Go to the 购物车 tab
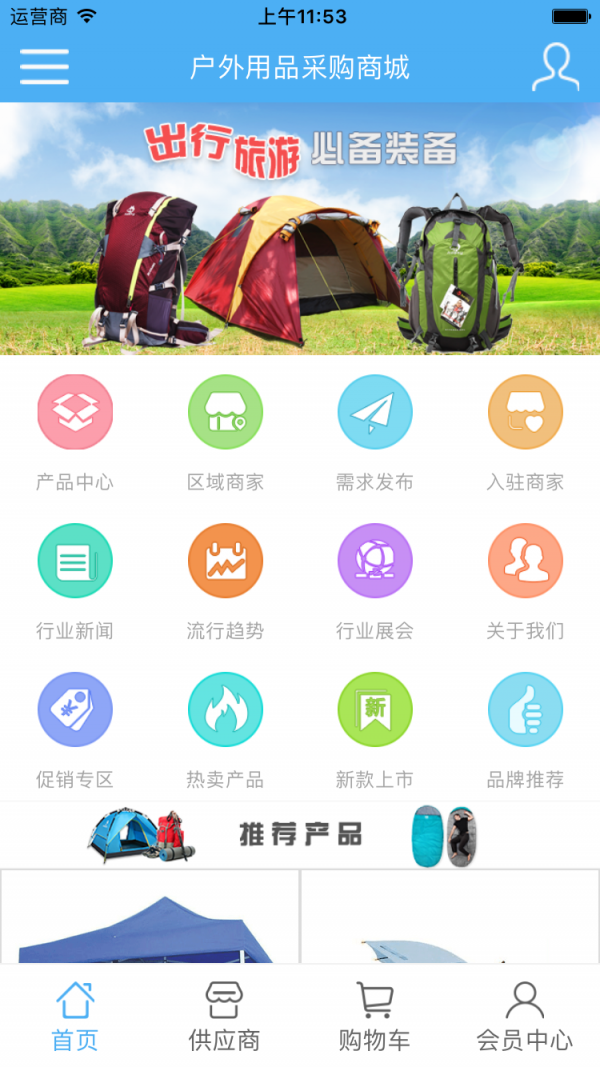This screenshot has height=1067, width=600. [x=375, y=1016]
